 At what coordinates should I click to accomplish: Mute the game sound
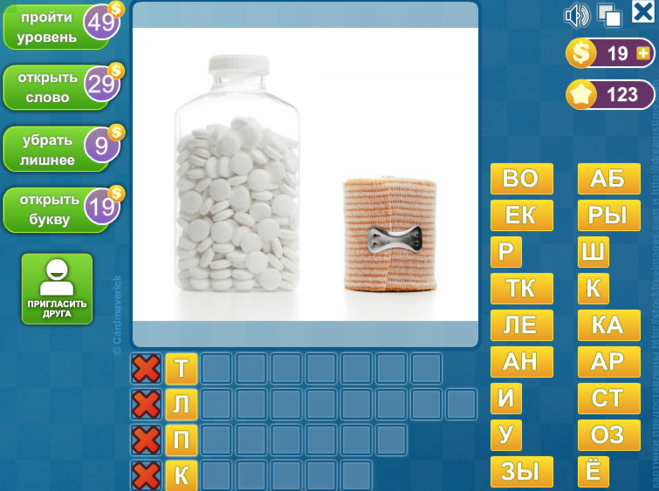(x=577, y=15)
